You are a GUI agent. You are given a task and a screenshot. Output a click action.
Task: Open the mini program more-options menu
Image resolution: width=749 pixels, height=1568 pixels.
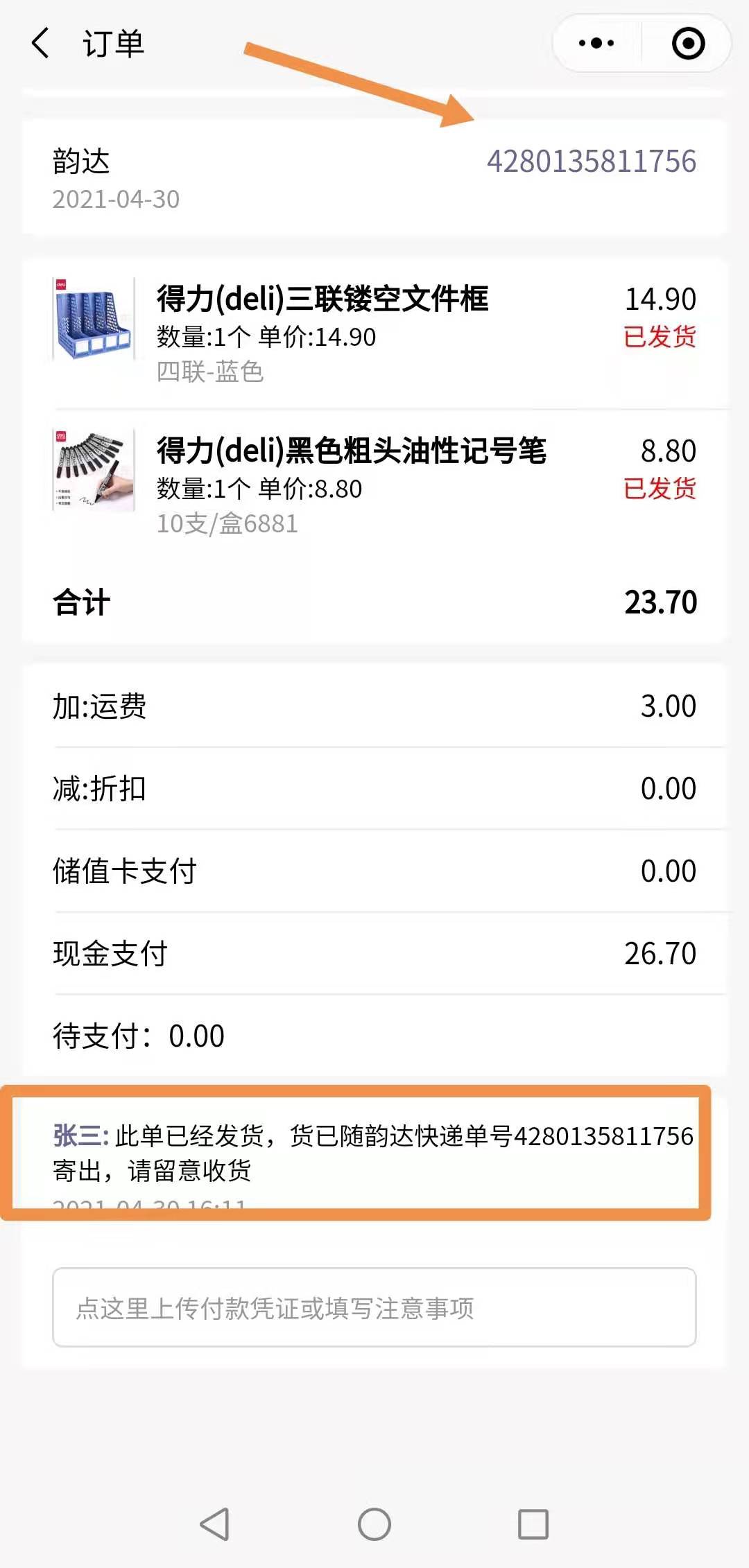[x=596, y=44]
